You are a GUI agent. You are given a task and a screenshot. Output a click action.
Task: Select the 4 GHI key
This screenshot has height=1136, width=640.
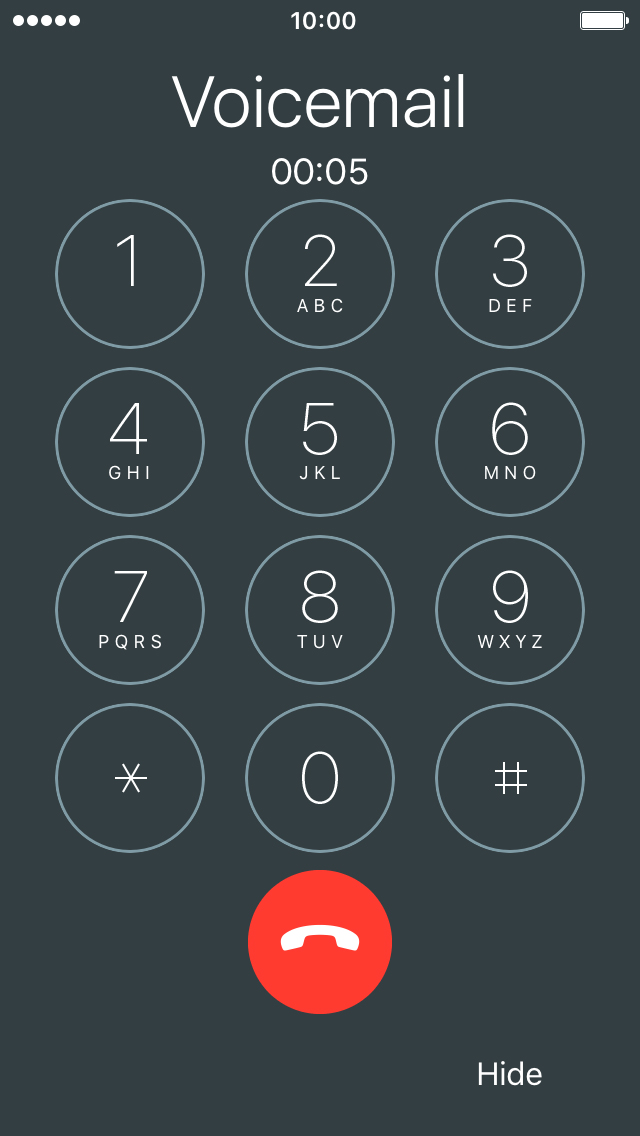[x=130, y=442]
